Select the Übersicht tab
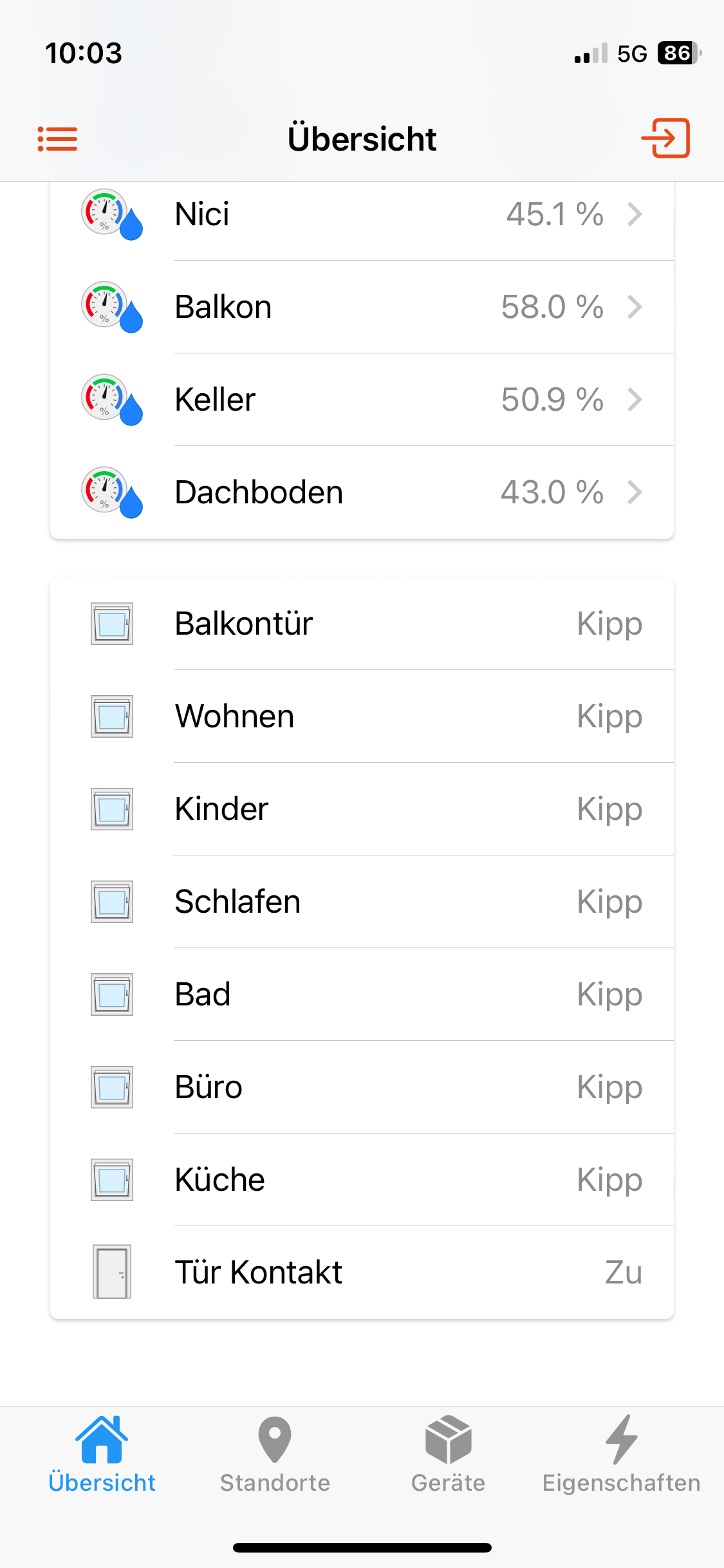724x1568 pixels. click(x=102, y=1455)
